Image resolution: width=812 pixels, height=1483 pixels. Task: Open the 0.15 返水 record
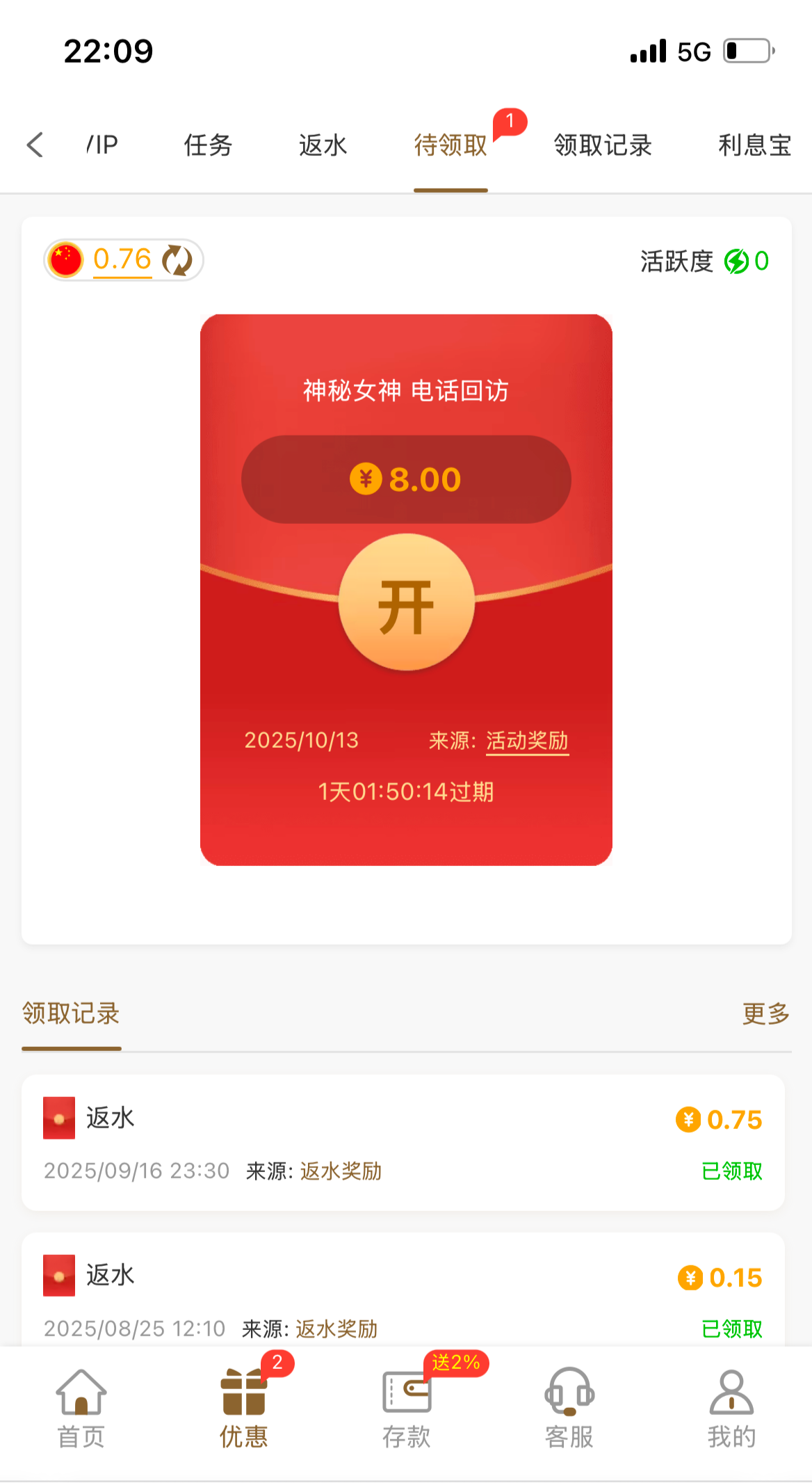(403, 1295)
